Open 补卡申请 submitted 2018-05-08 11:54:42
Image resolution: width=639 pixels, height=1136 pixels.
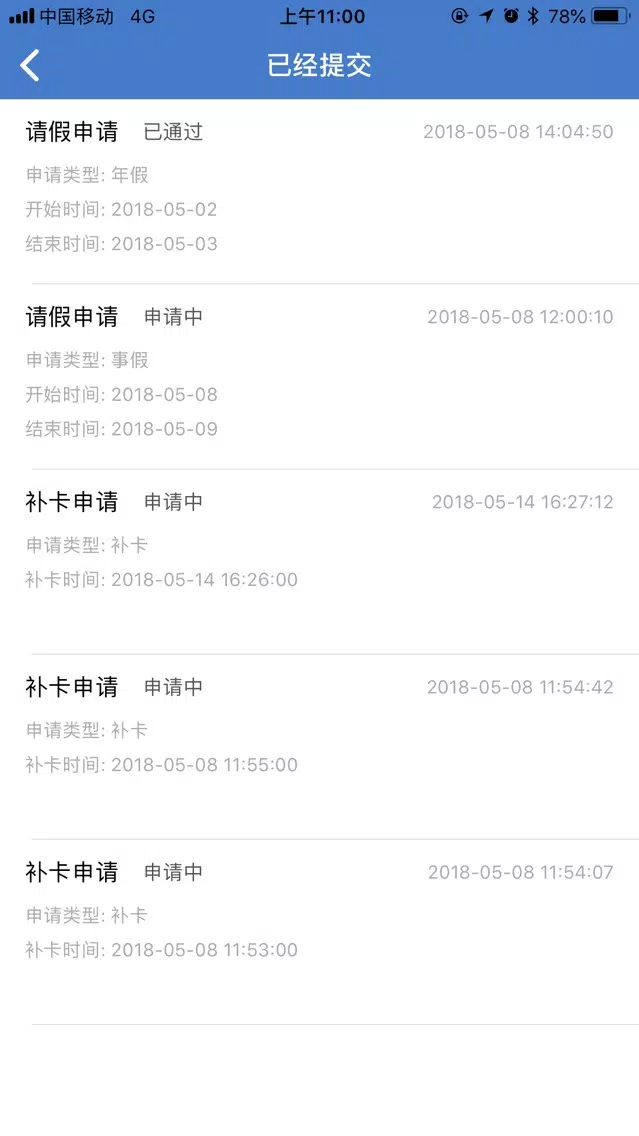(320, 747)
